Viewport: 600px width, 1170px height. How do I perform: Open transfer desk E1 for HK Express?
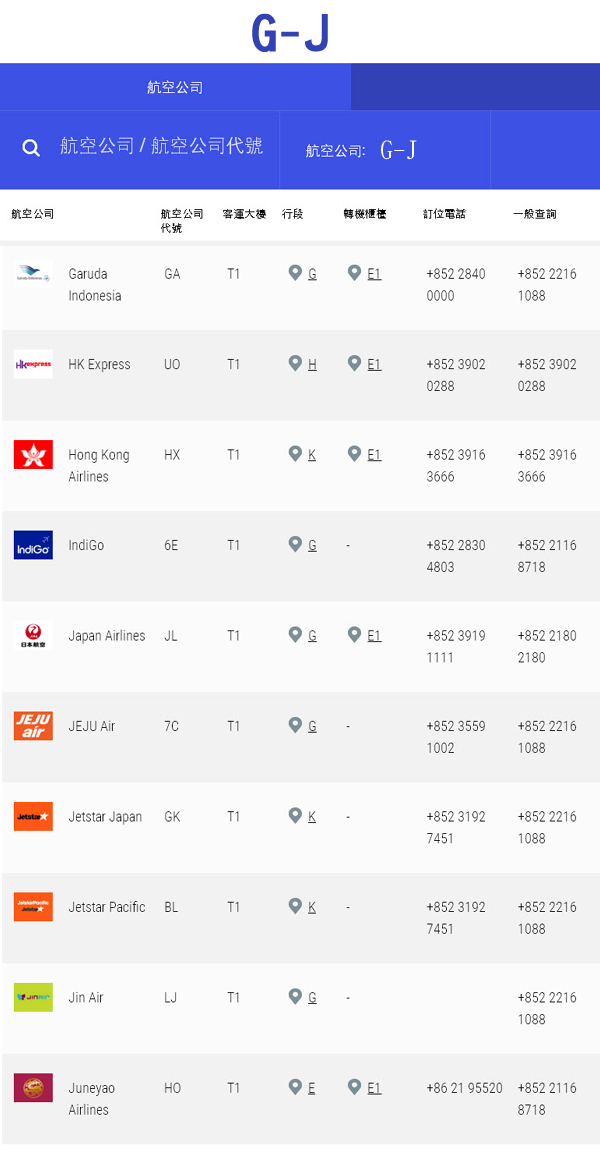click(x=374, y=364)
